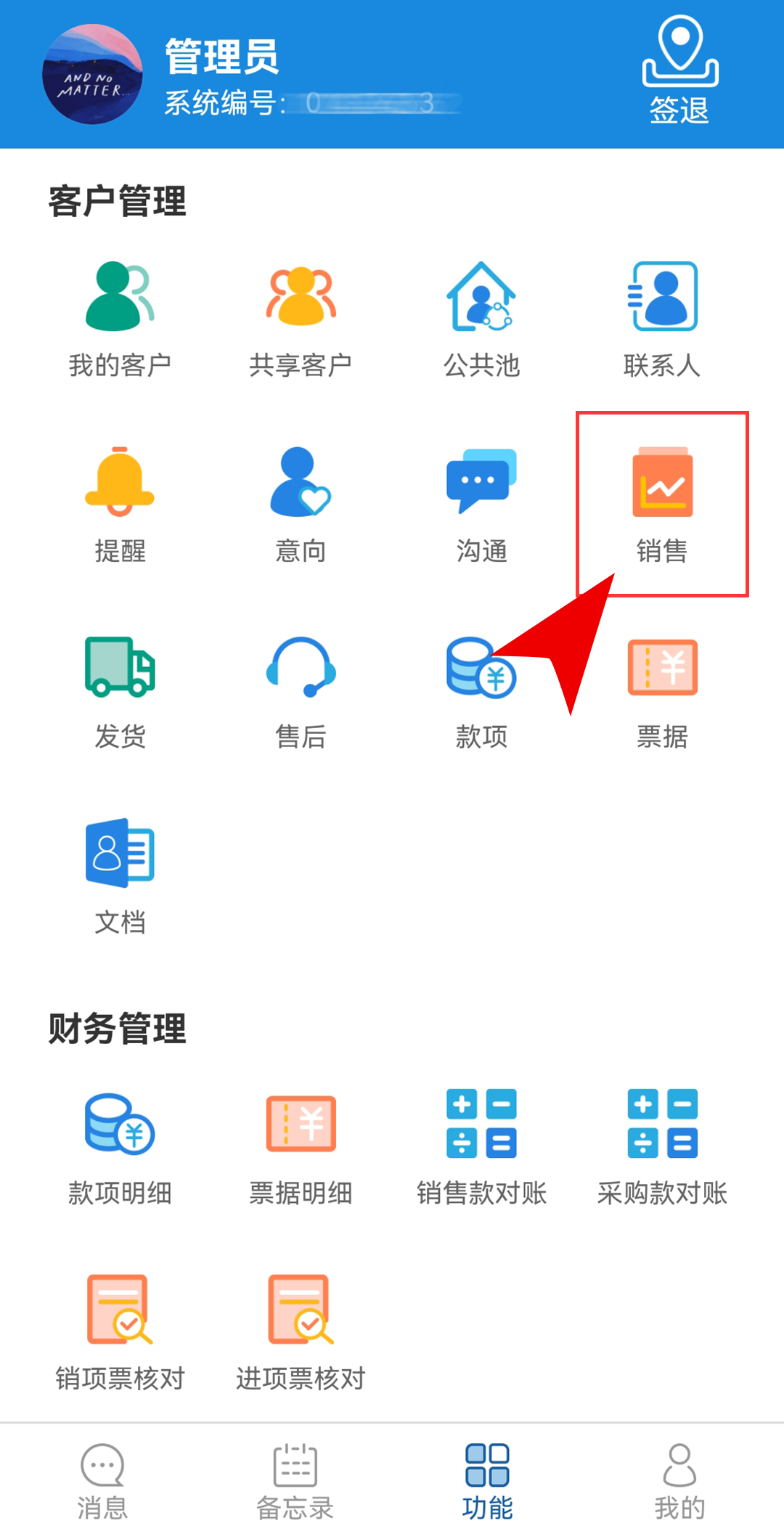Open 进项票核对 input invoice check
This screenshot has width=784, height=1539.
[301, 1333]
